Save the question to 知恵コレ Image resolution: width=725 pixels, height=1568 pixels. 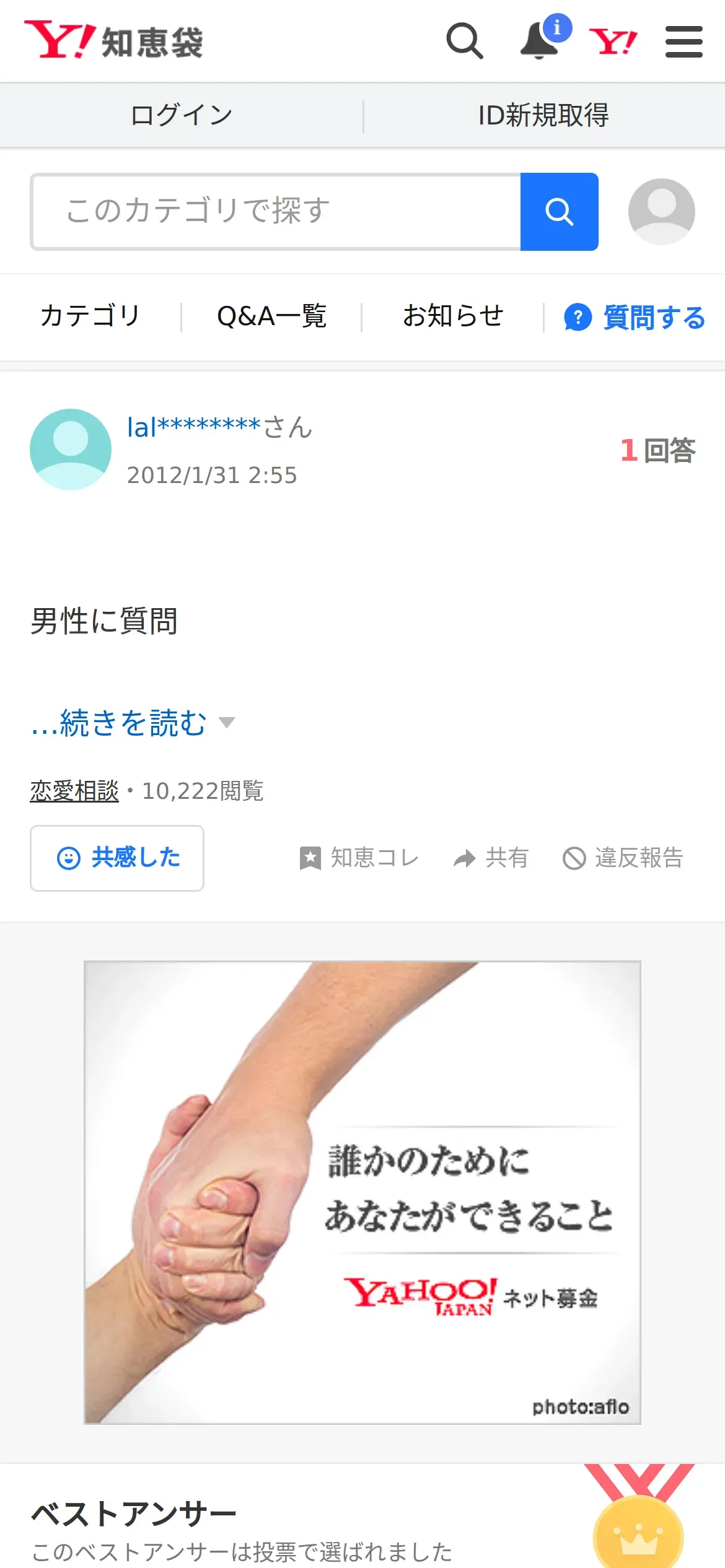click(359, 858)
